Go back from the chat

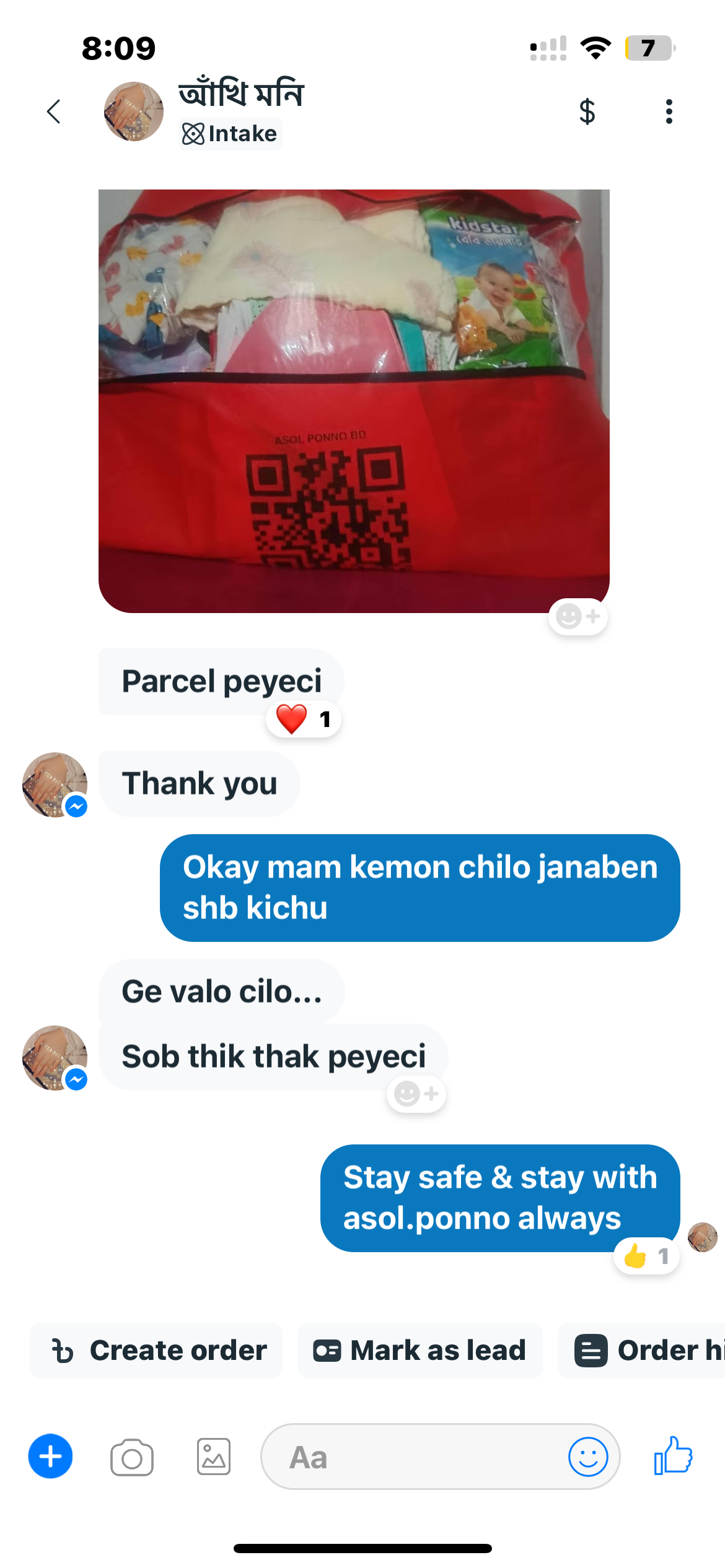click(x=55, y=111)
